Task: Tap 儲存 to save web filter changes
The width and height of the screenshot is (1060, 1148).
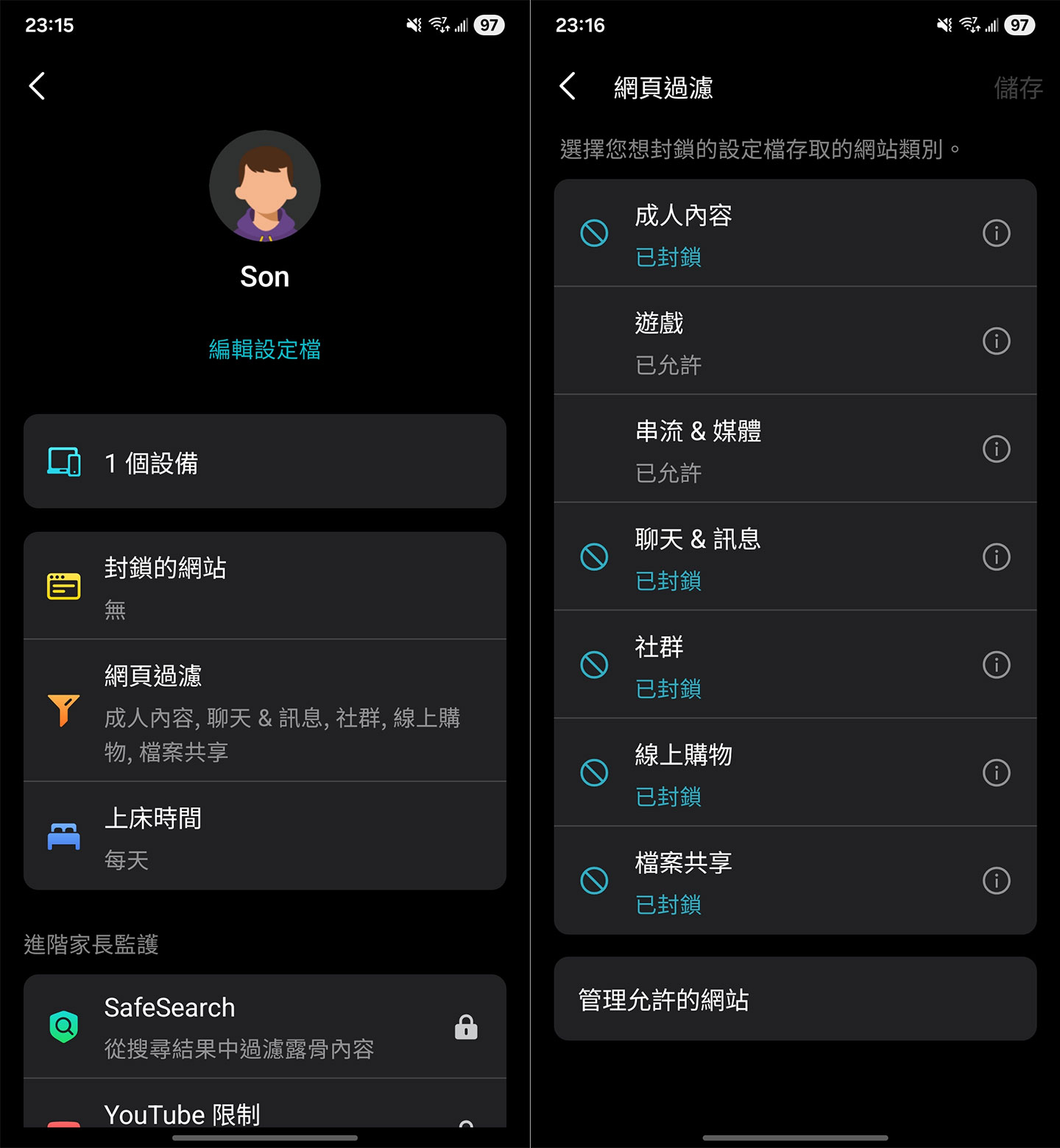Action: (x=1019, y=88)
